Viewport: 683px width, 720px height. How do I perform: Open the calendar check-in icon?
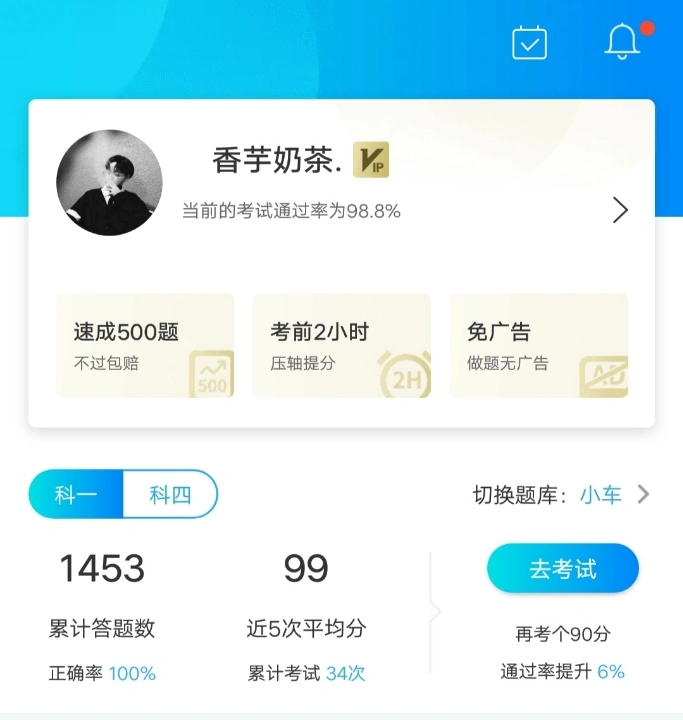click(x=529, y=42)
